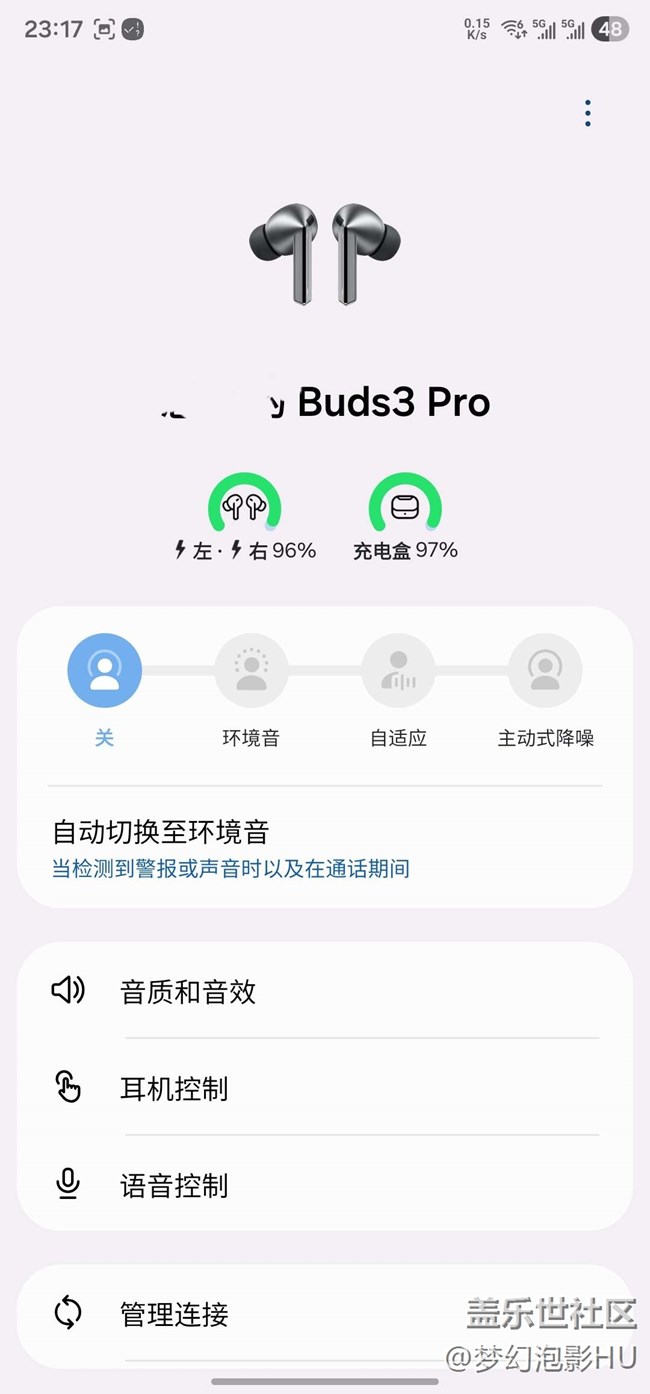Screen dimensions: 650x1394
Task: Open 音质和音效 settings
Action: tap(324, 991)
